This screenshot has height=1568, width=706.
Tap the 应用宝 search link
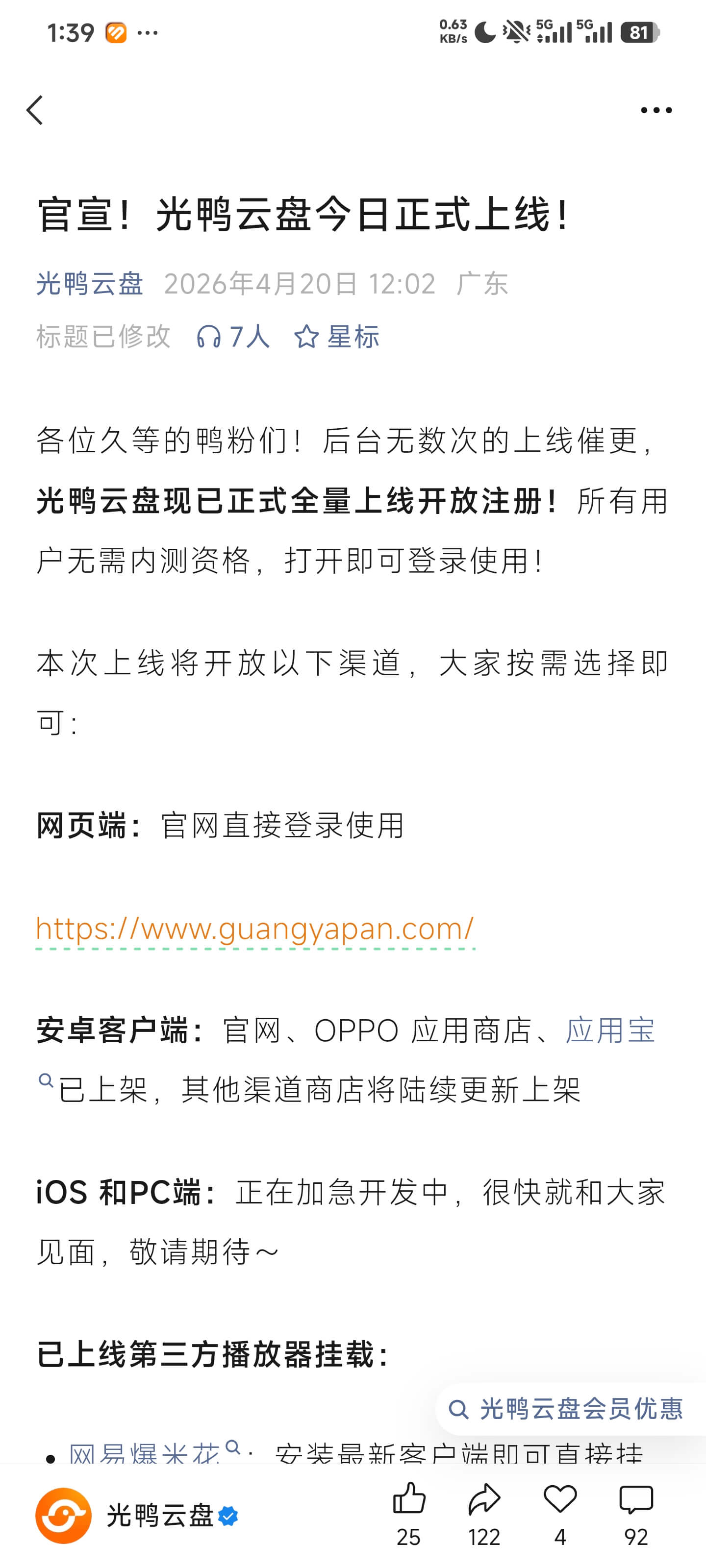(x=609, y=1030)
